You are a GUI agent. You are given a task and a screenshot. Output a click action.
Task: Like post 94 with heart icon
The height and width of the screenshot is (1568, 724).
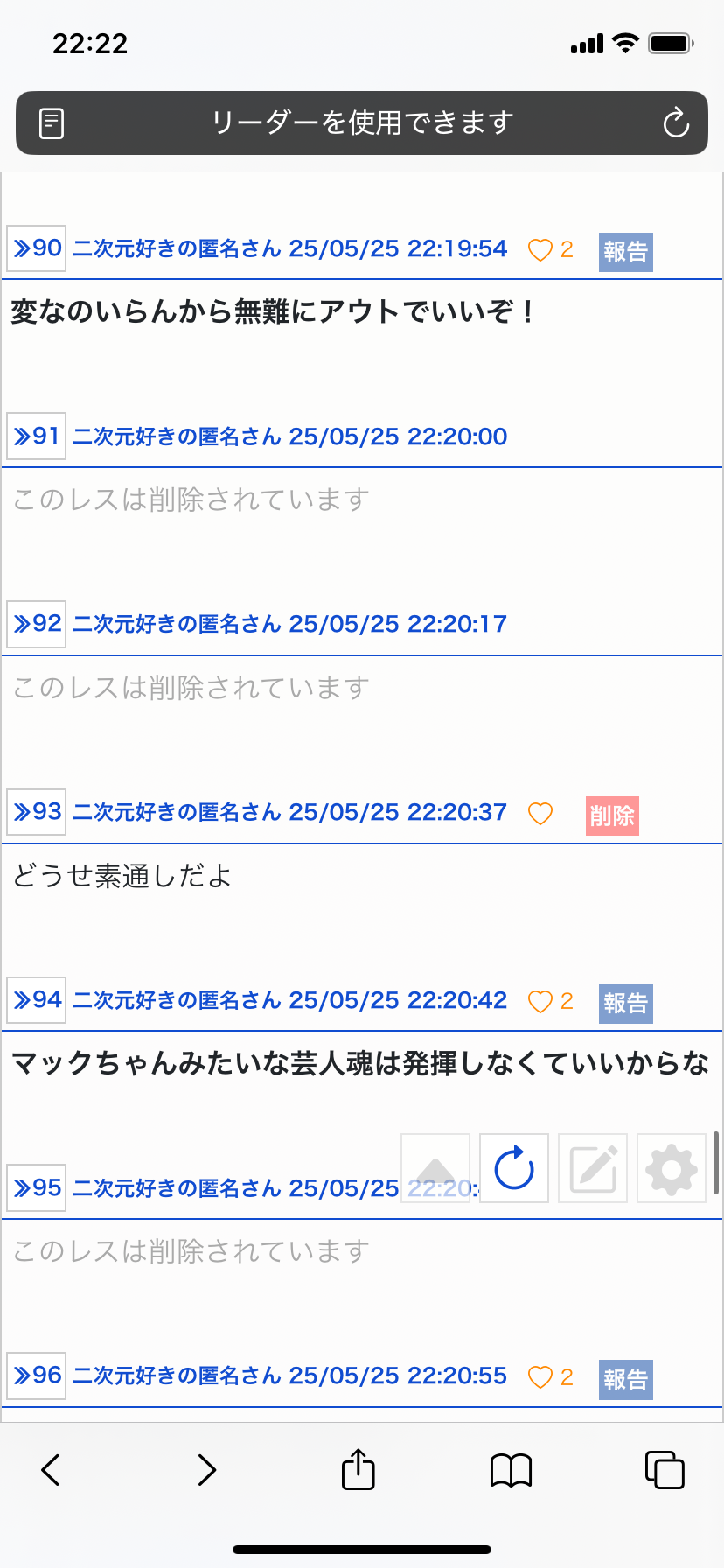point(540,1001)
